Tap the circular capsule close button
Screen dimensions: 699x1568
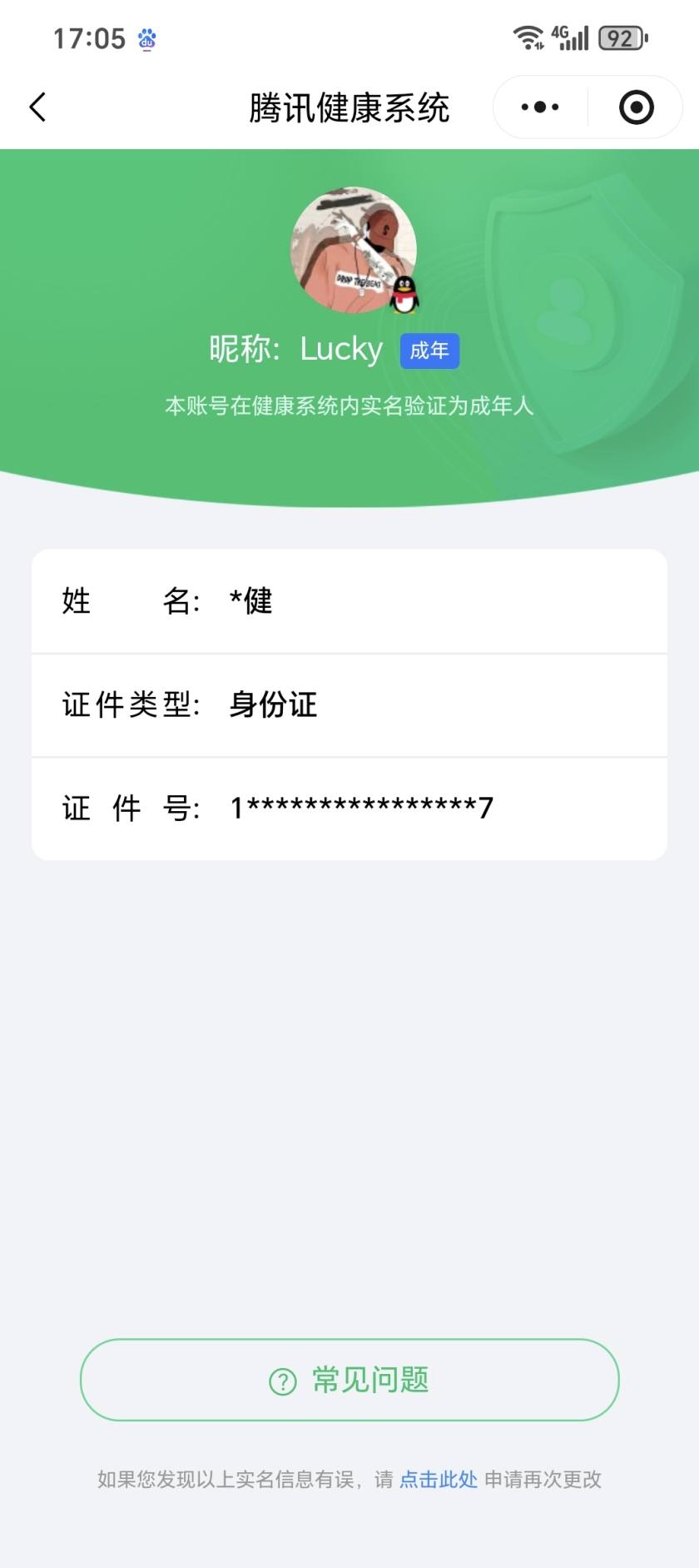pyautogui.click(x=635, y=107)
